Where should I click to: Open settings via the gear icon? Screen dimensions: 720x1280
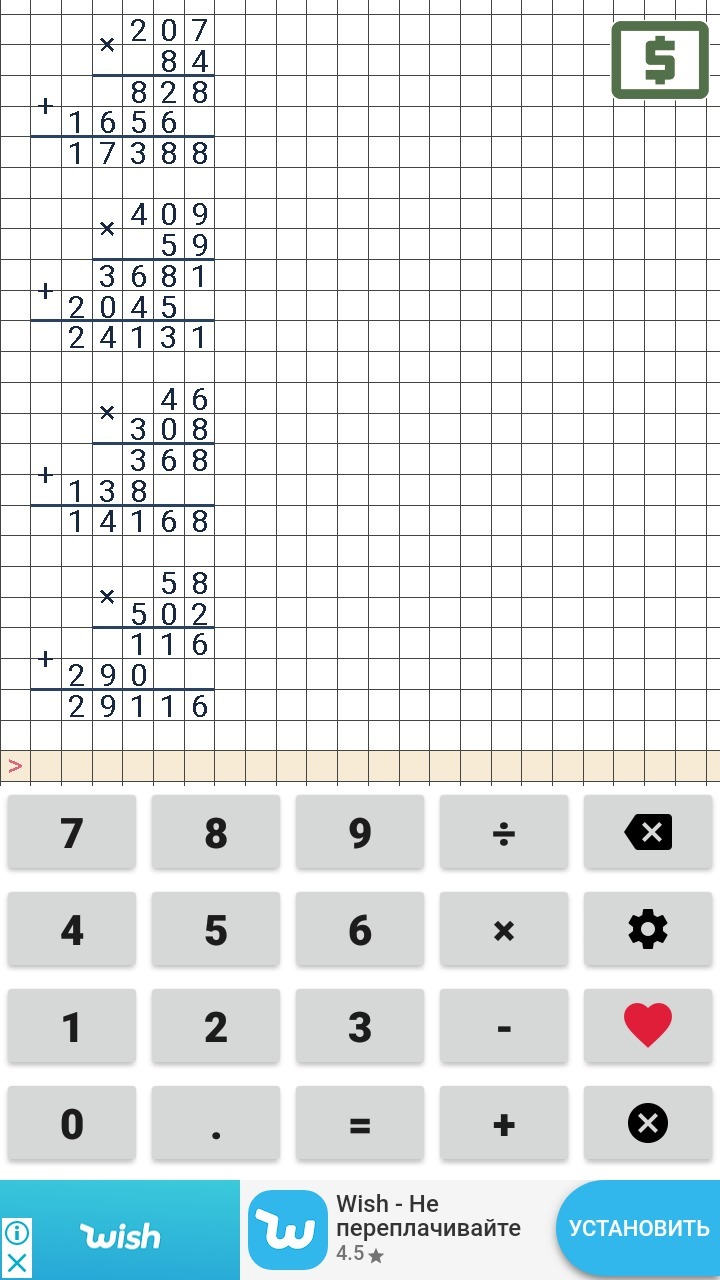648,930
